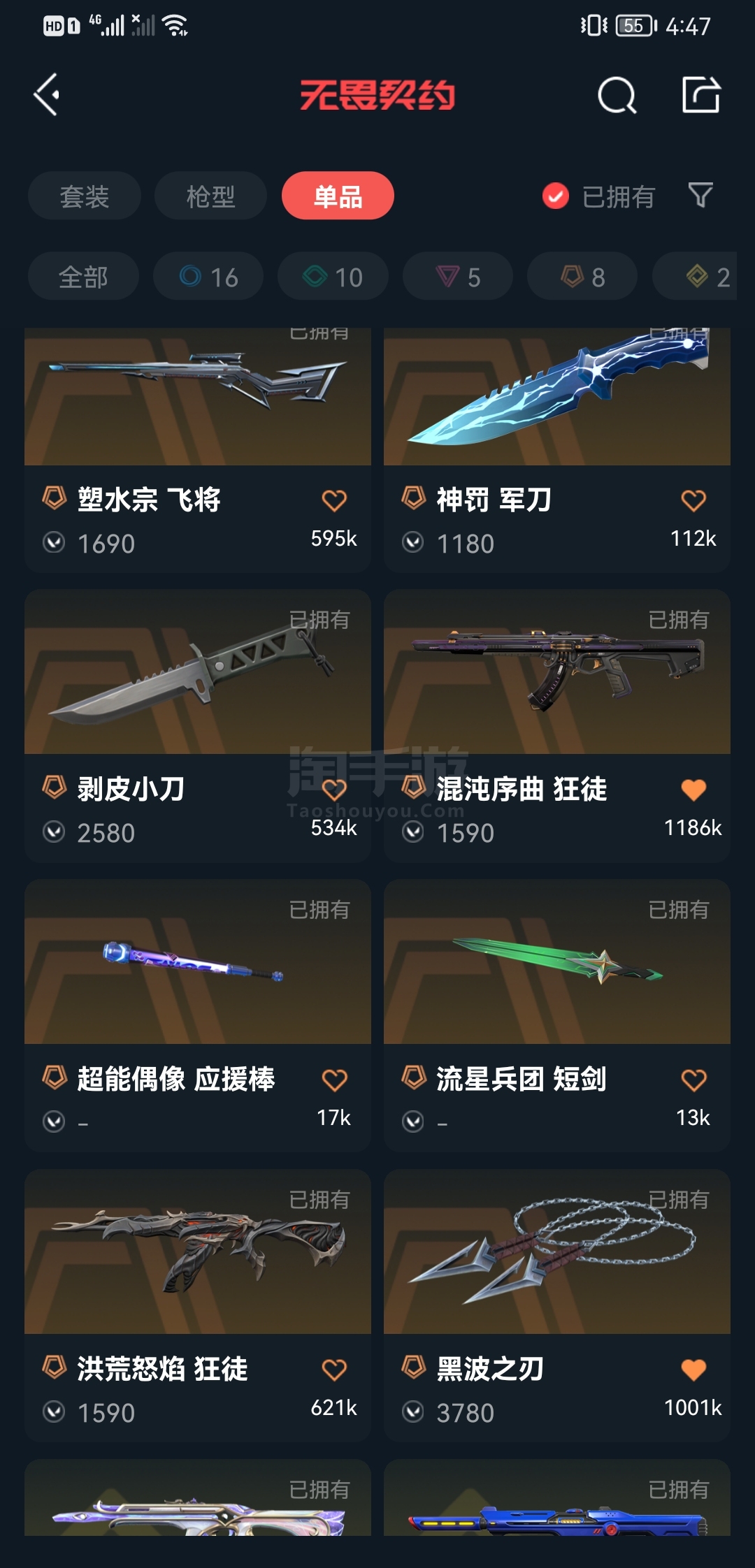Switch to the 枪型 tab
The height and width of the screenshot is (1568, 755).
coord(210,196)
